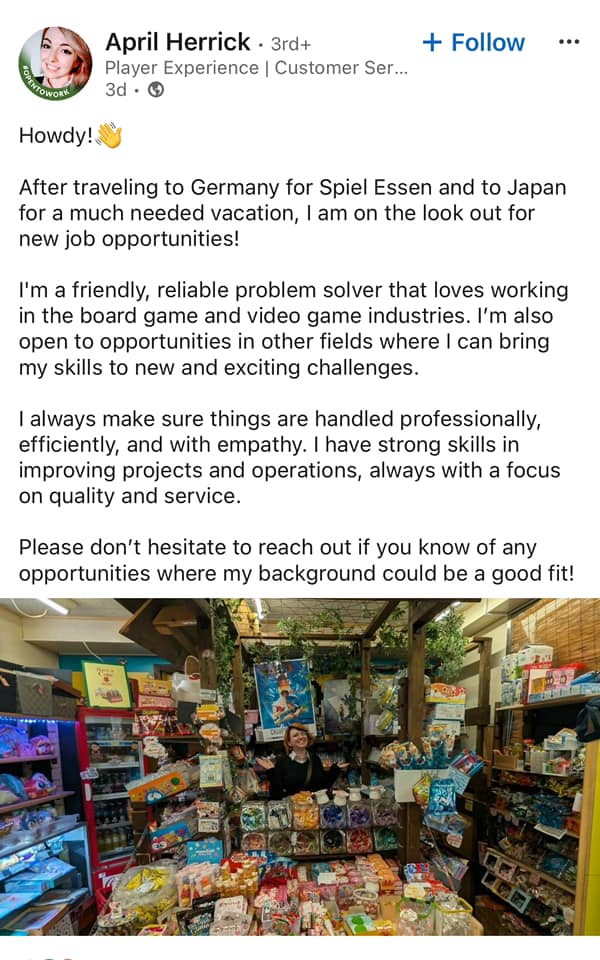This screenshot has width=600, height=960.
Task: Open April Herrick's profile picture
Action: point(55,63)
